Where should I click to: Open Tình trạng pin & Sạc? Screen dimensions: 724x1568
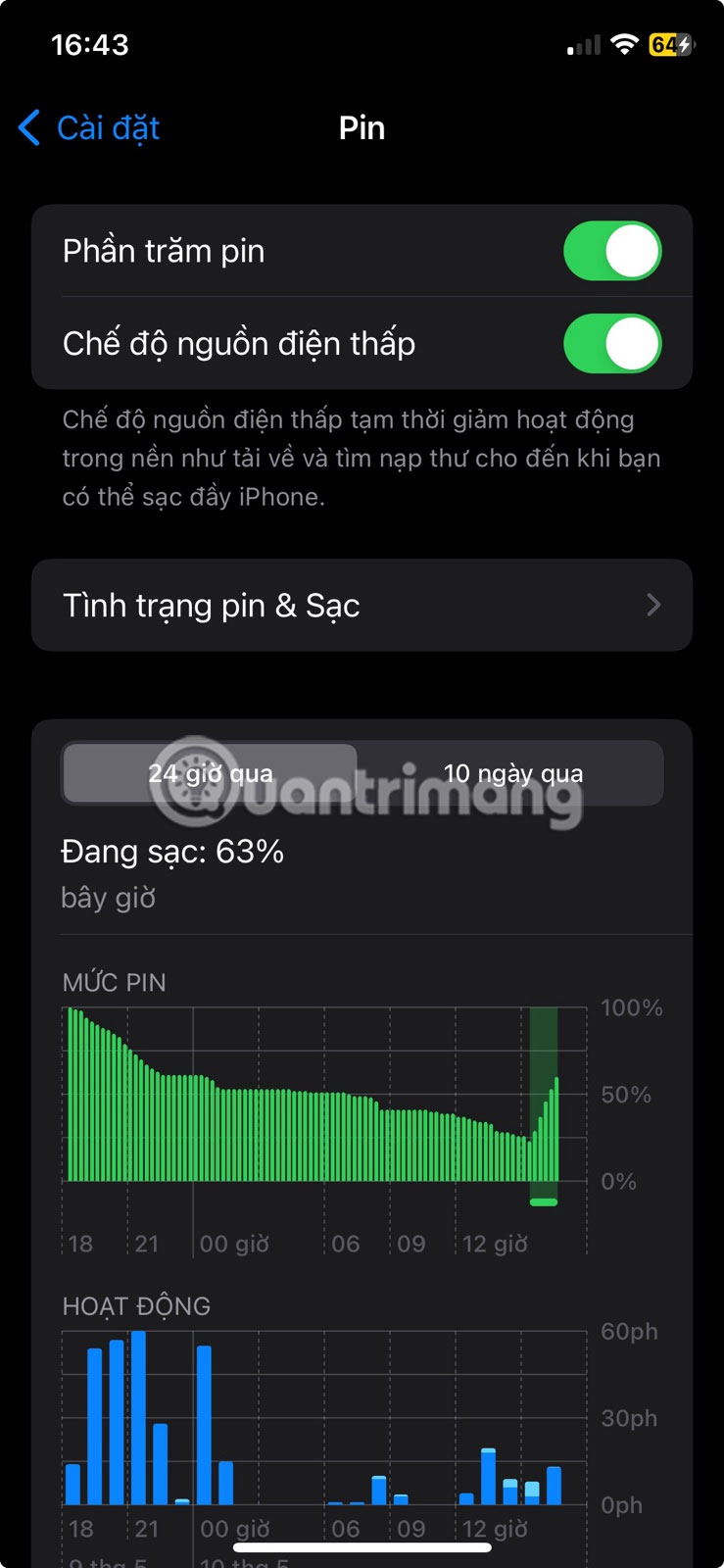(x=362, y=606)
